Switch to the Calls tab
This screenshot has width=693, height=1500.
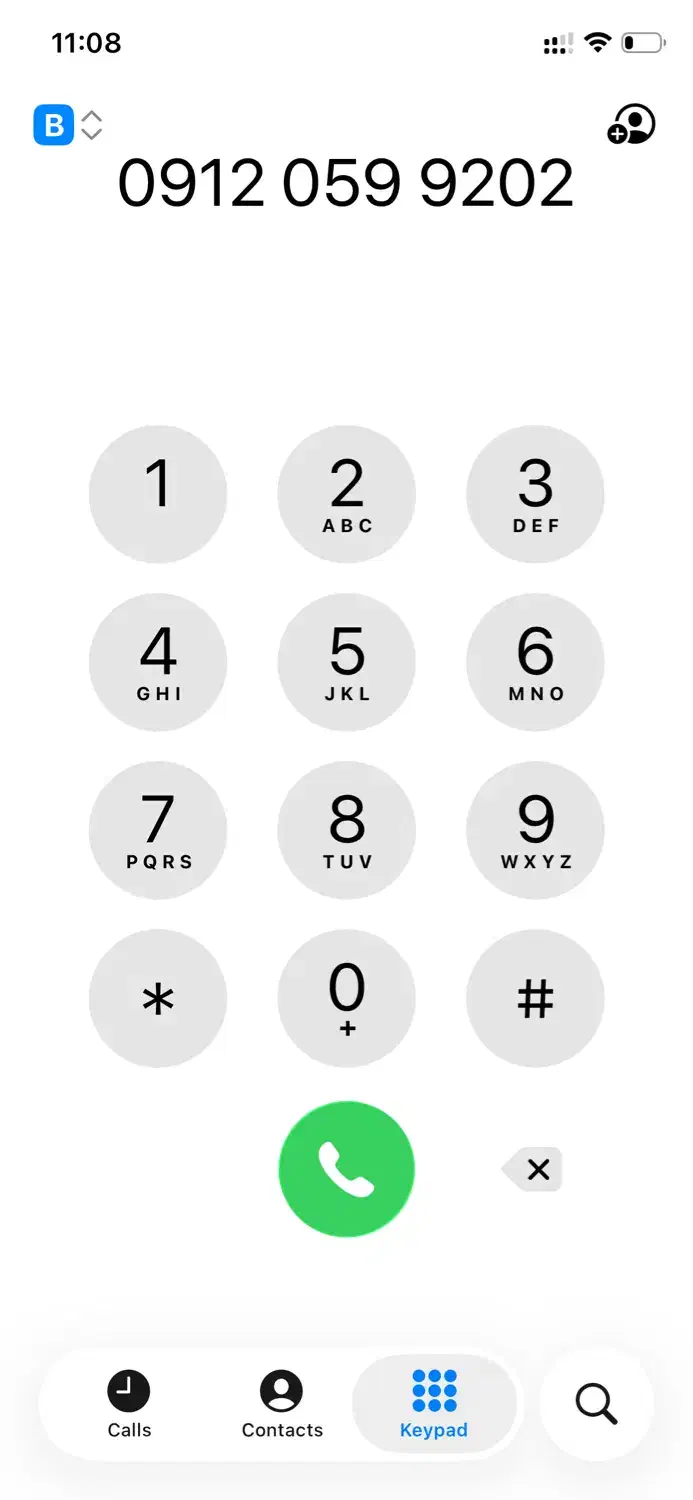[x=129, y=1404]
